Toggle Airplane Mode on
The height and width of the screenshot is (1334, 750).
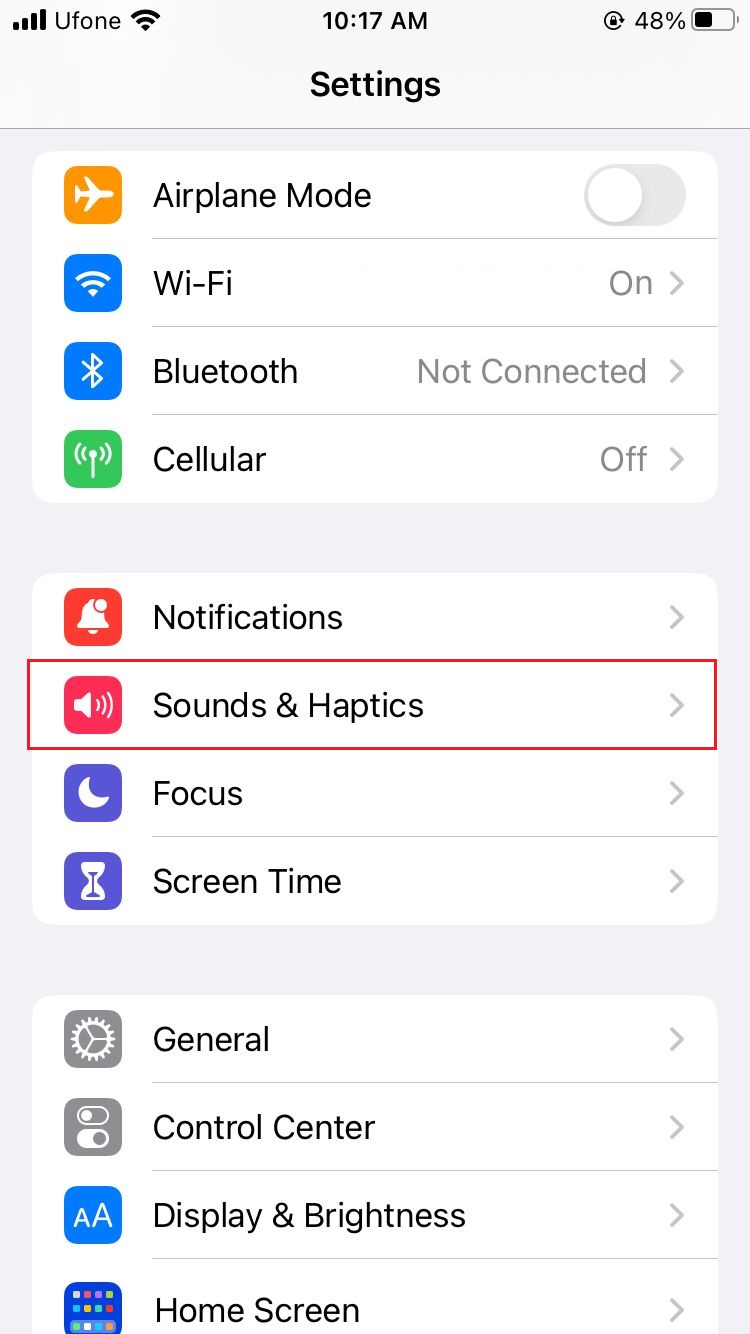pos(634,195)
